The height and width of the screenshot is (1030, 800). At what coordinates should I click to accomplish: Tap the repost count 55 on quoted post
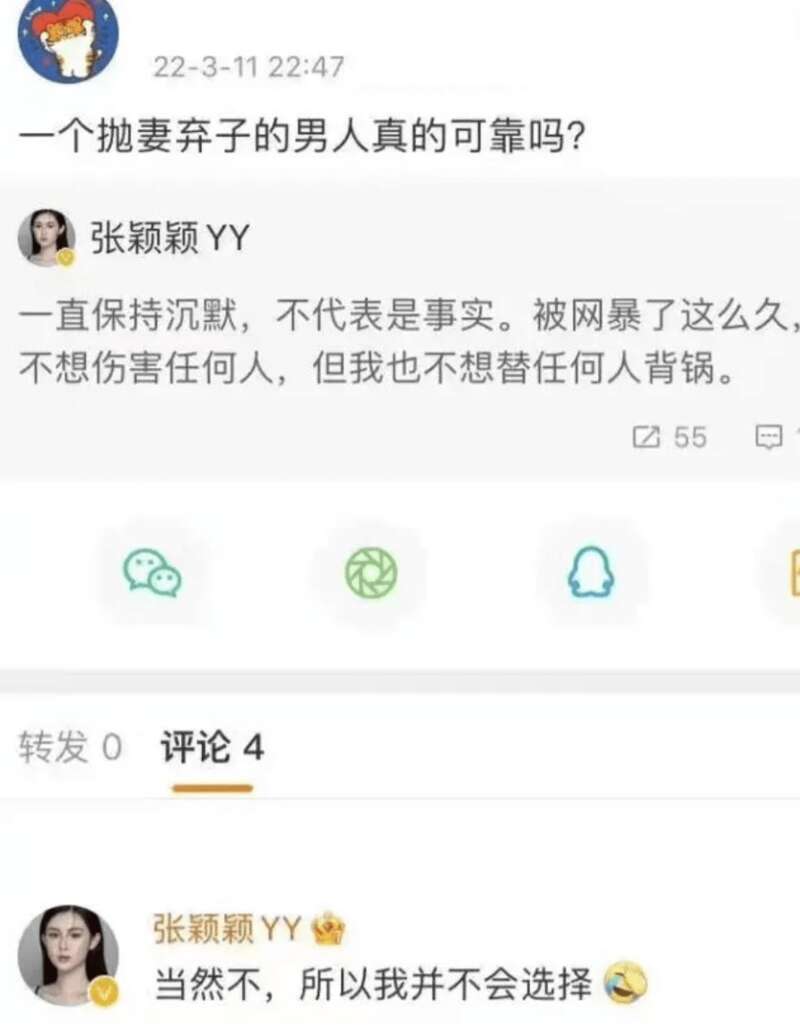(x=671, y=437)
